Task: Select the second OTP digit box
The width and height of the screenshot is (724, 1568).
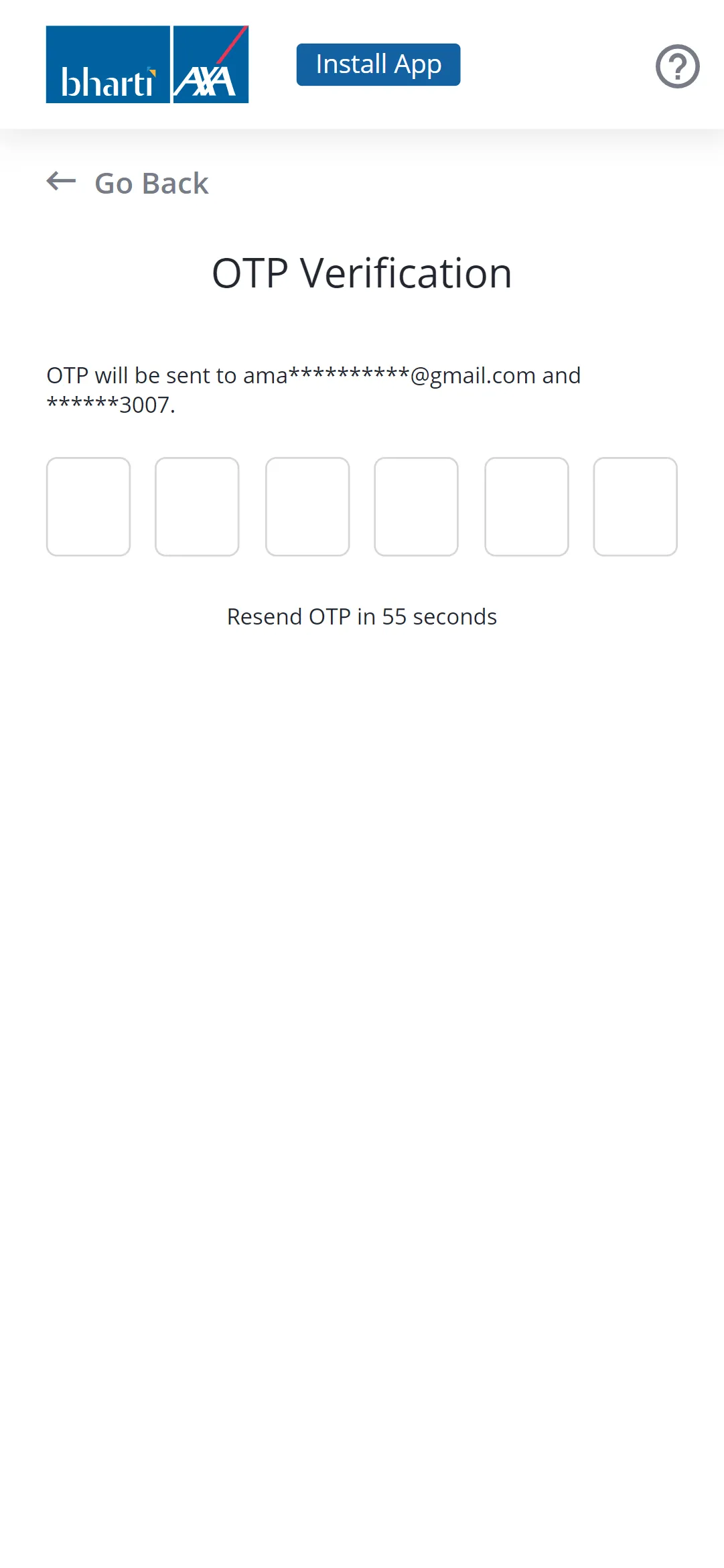Action: pyautogui.click(x=197, y=507)
